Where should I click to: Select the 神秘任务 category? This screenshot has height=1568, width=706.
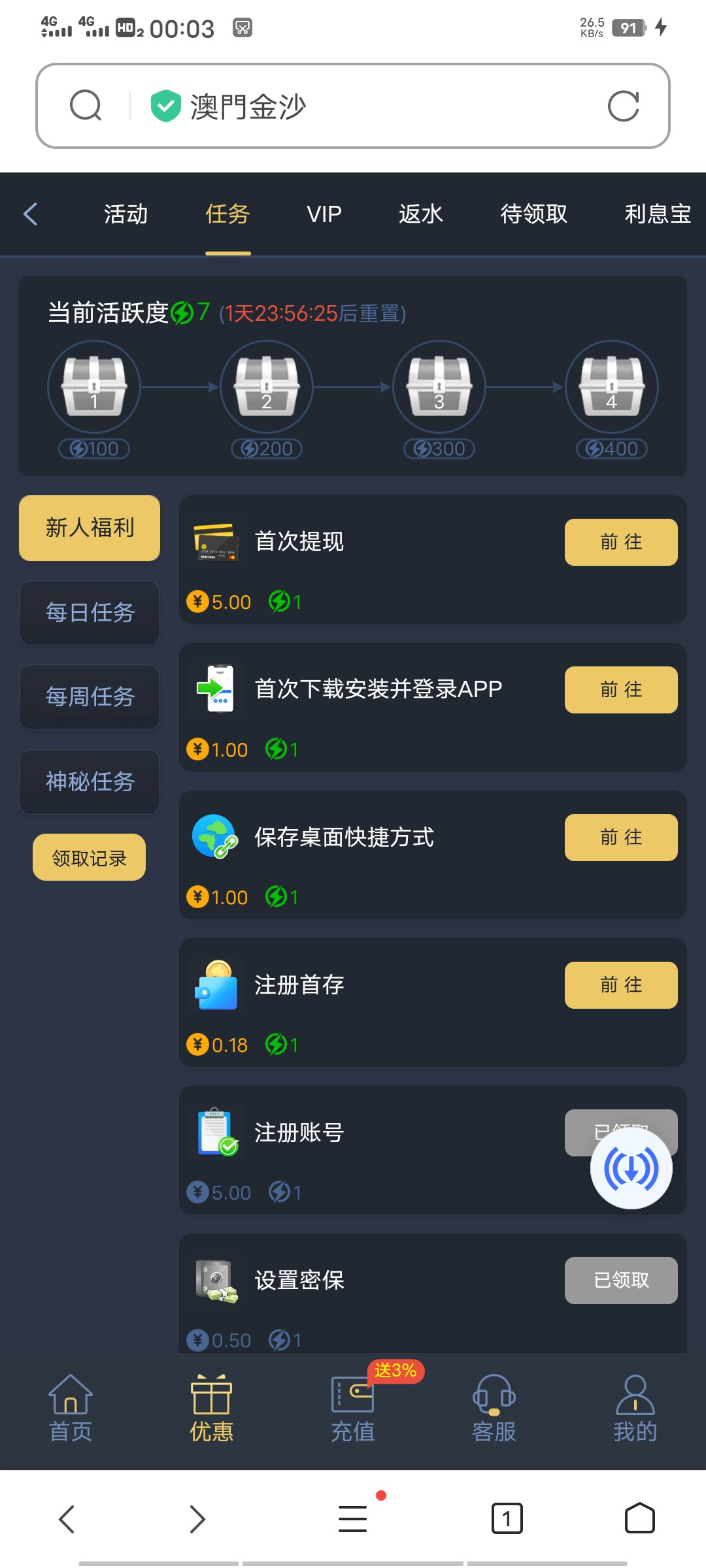tap(90, 781)
